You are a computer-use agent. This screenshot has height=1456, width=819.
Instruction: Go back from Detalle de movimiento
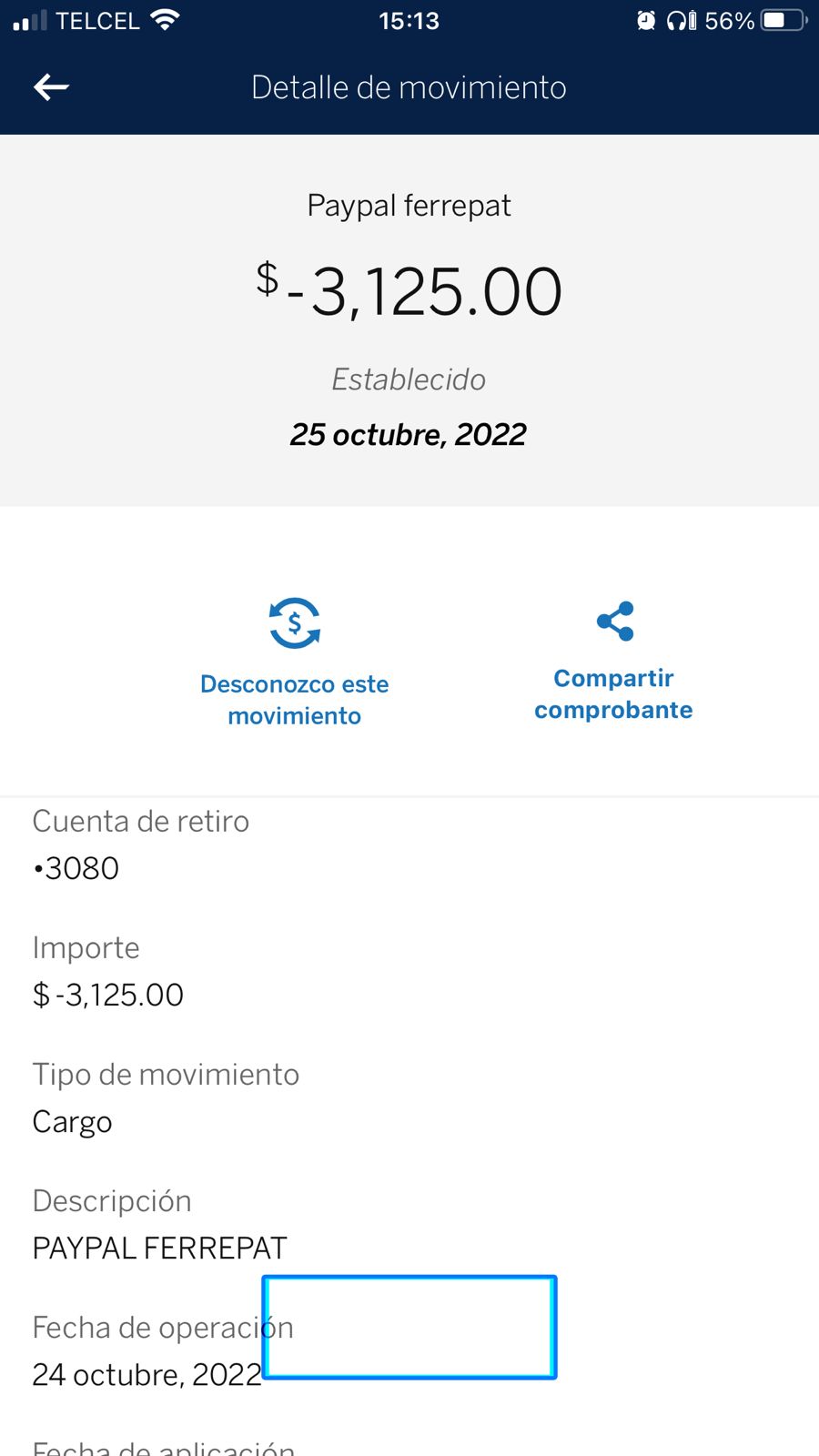(x=52, y=87)
